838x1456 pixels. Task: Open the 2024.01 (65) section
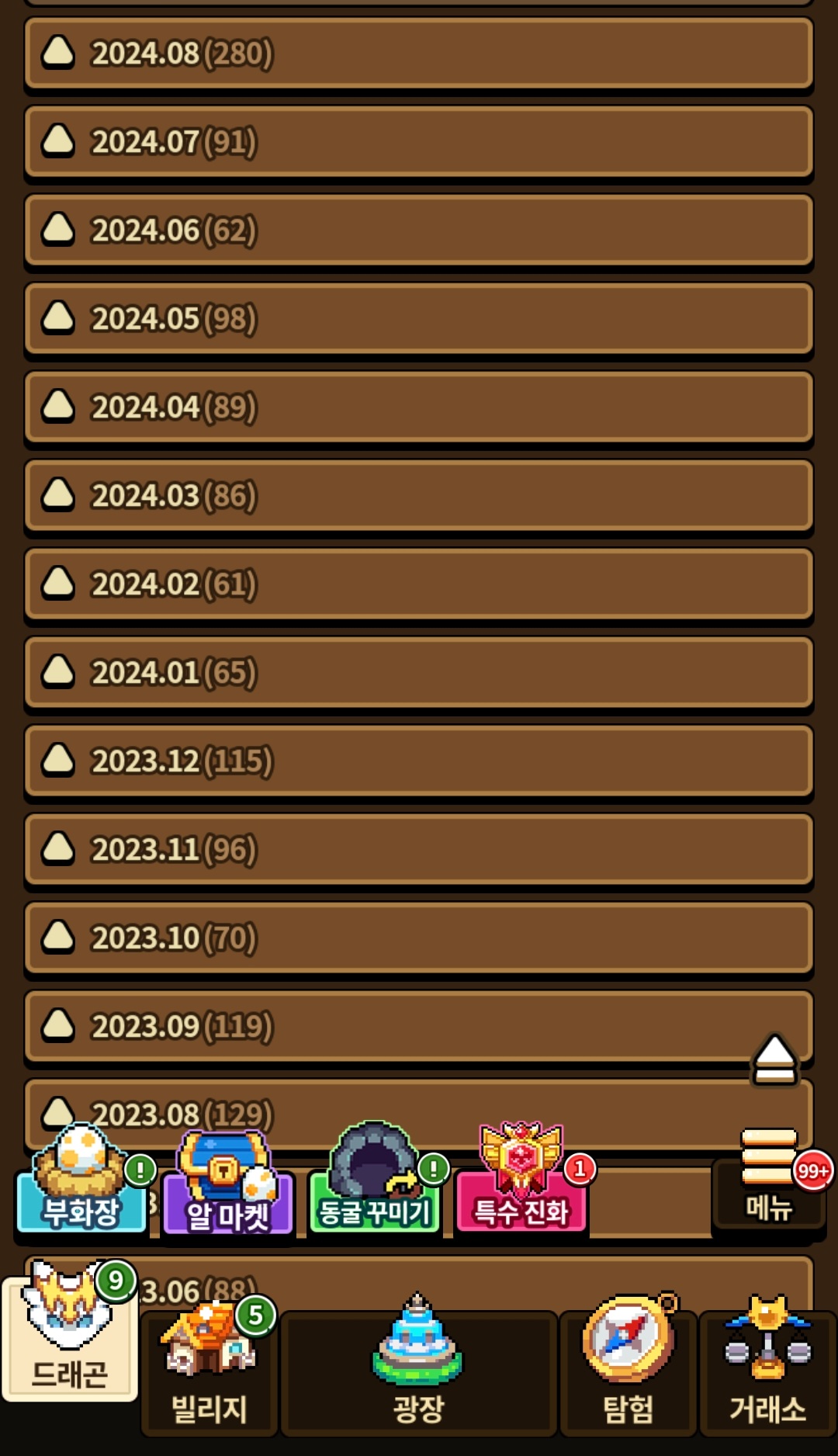419,673
